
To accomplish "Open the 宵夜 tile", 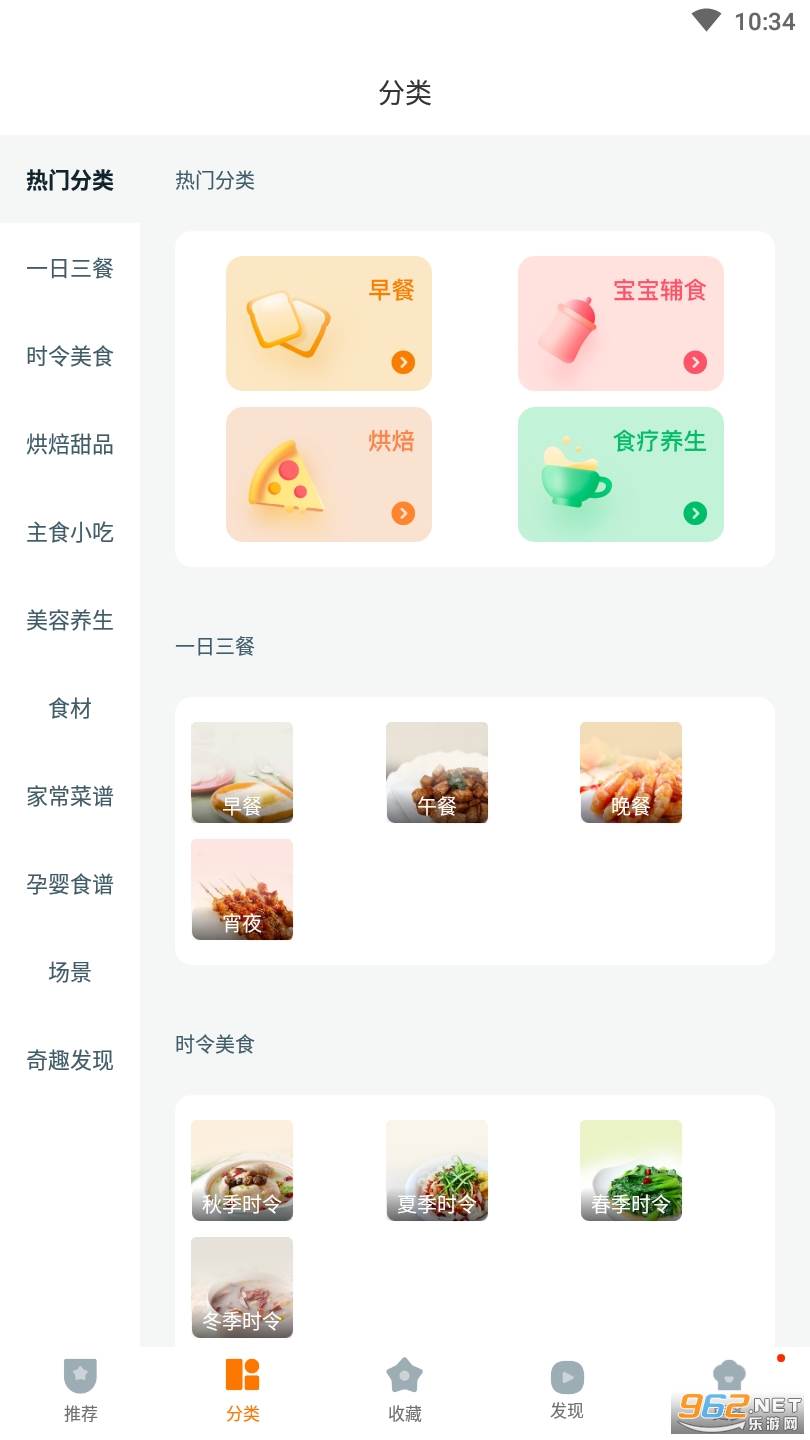I will click(242, 889).
